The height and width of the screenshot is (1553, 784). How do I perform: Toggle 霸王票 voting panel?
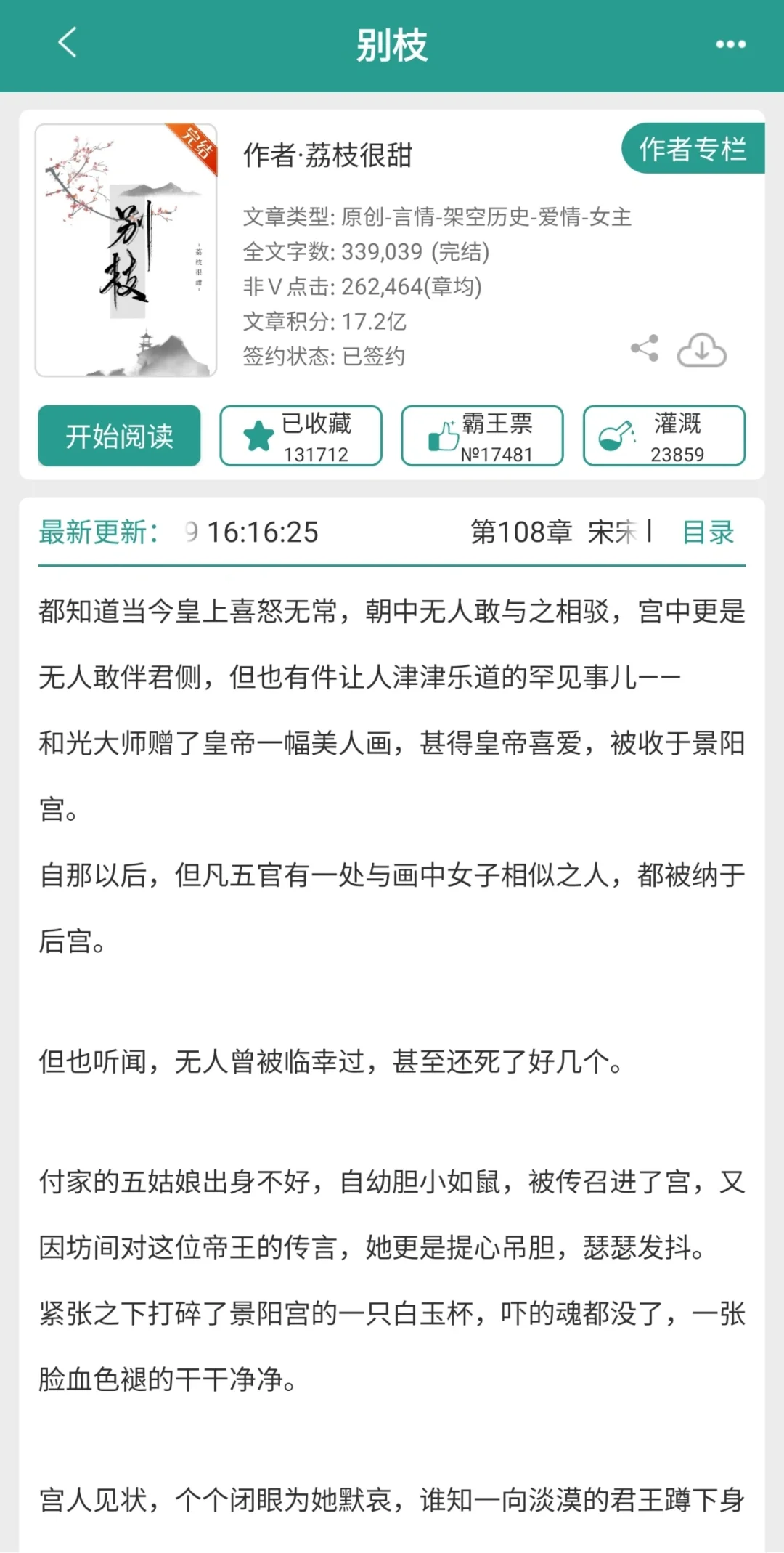pos(482,437)
